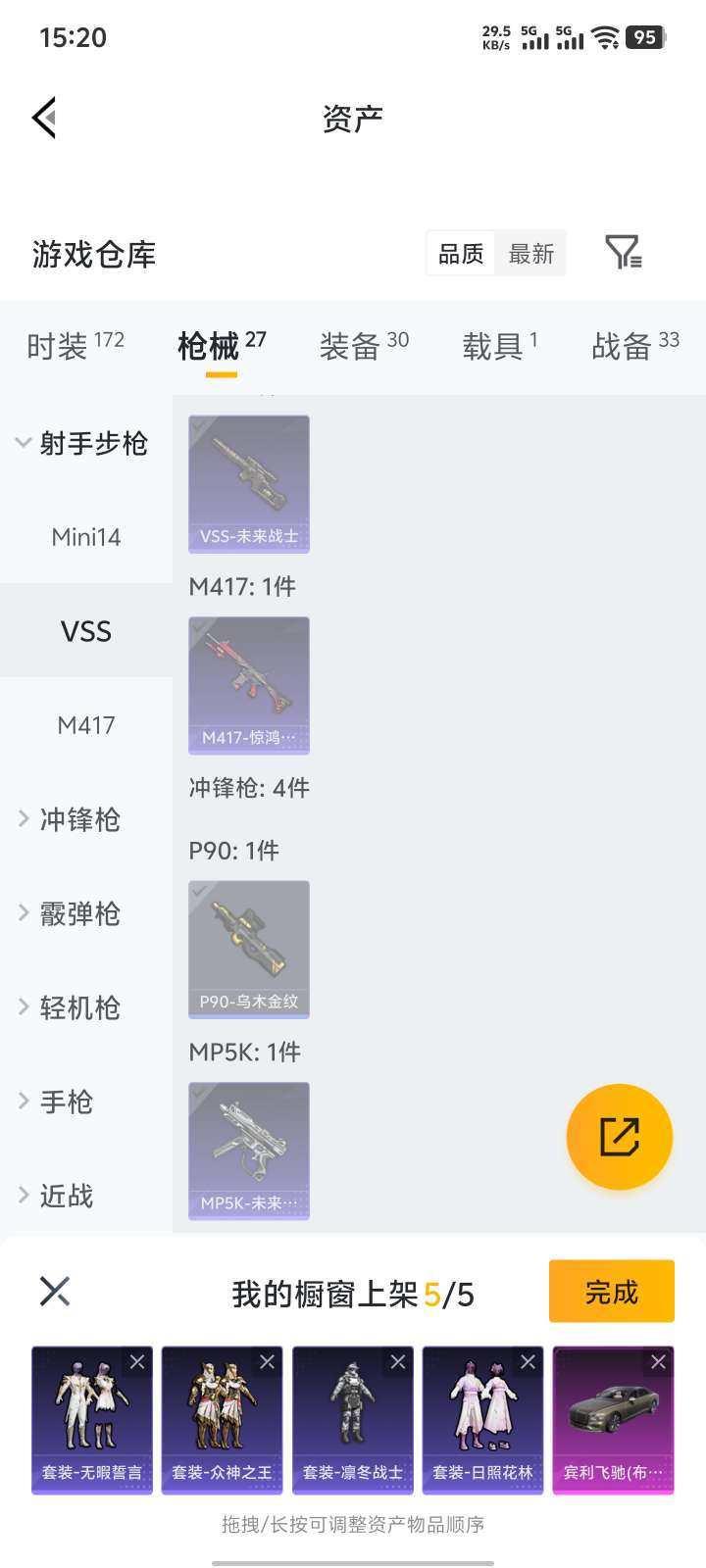This screenshot has height=1568, width=706.
Task: Switch sorting to 品质
Action: pyautogui.click(x=460, y=253)
